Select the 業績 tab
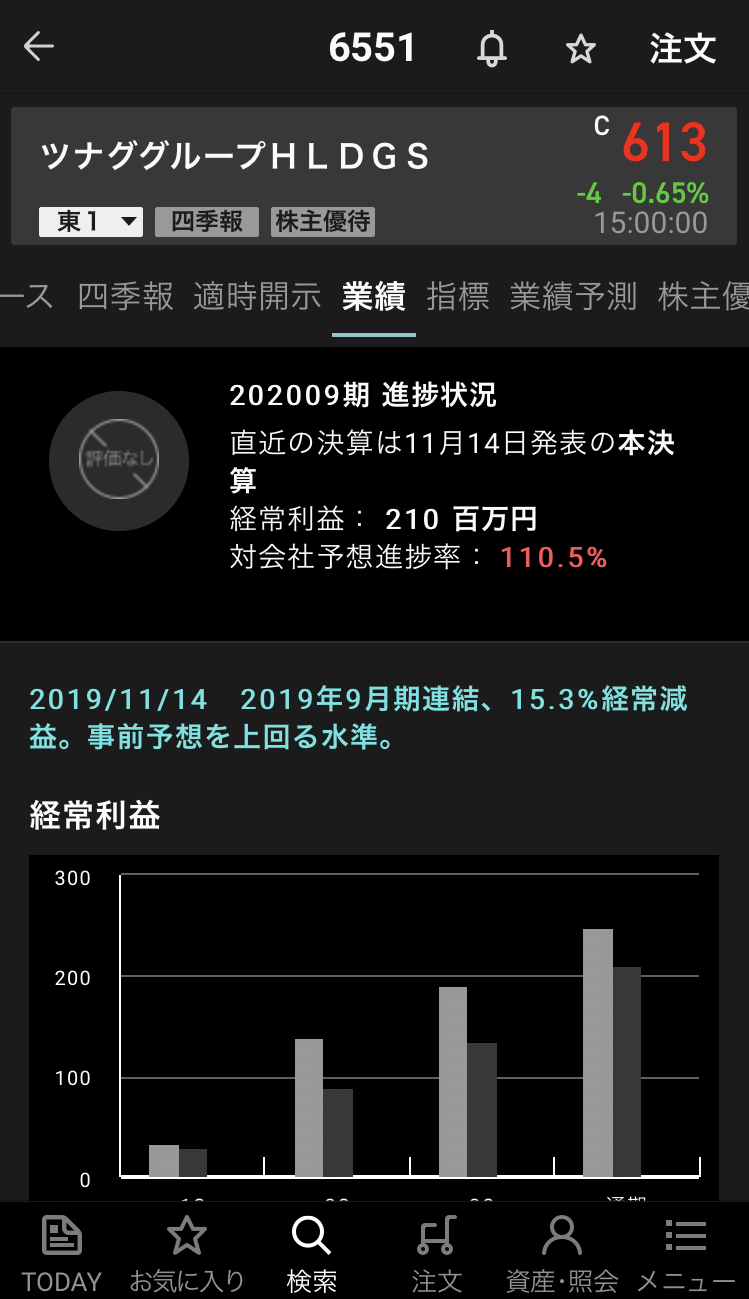749x1299 pixels. click(x=373, y=296)
